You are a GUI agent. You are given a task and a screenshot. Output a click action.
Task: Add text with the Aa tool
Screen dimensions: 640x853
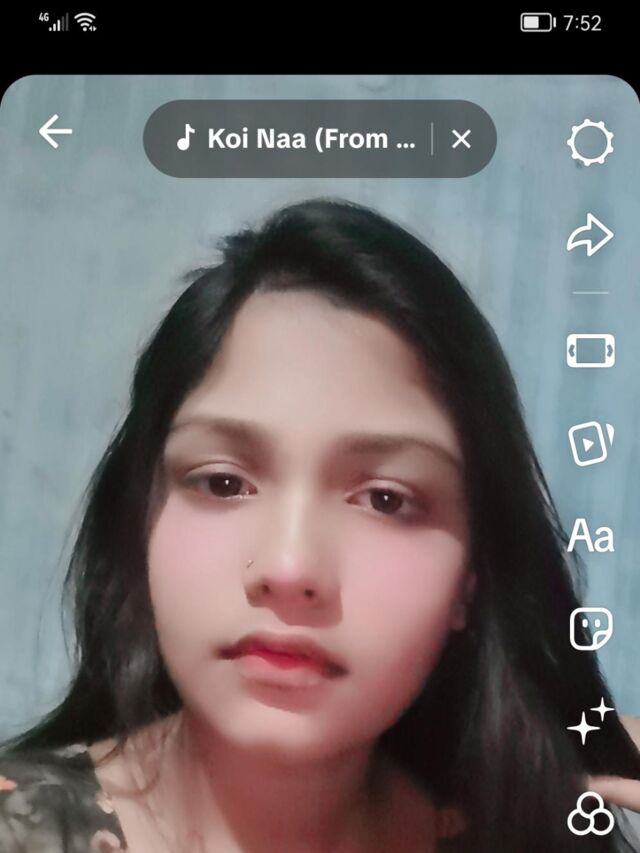pyautogui.click(x=590, y=536)
